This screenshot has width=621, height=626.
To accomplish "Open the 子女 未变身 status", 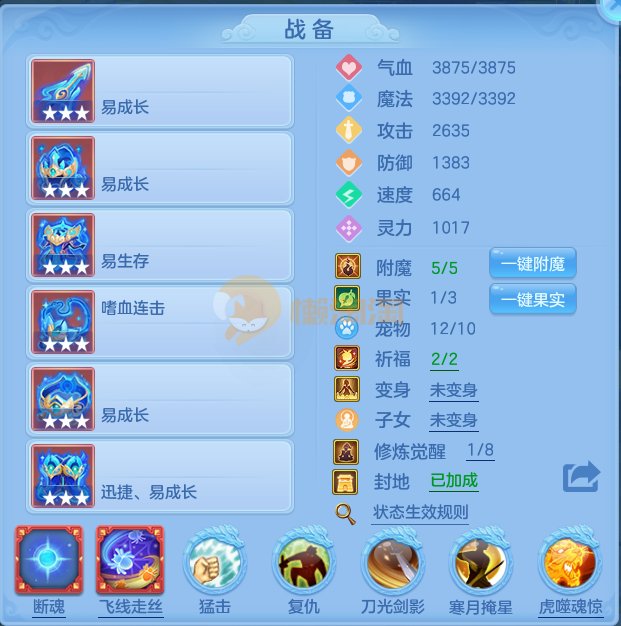I will (453, 421).
